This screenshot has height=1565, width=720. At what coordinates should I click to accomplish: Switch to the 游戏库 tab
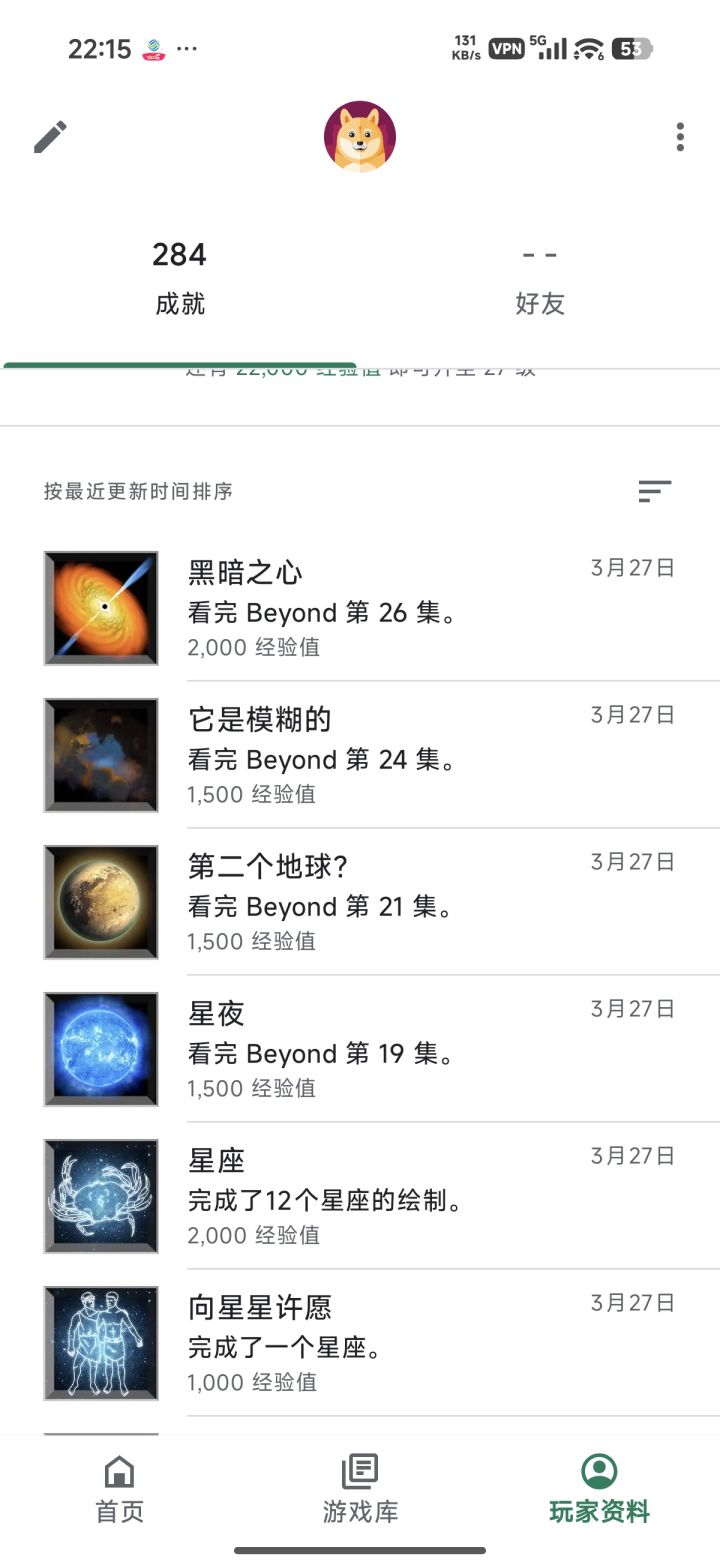pyautogui.click(x=360, y=1490)
